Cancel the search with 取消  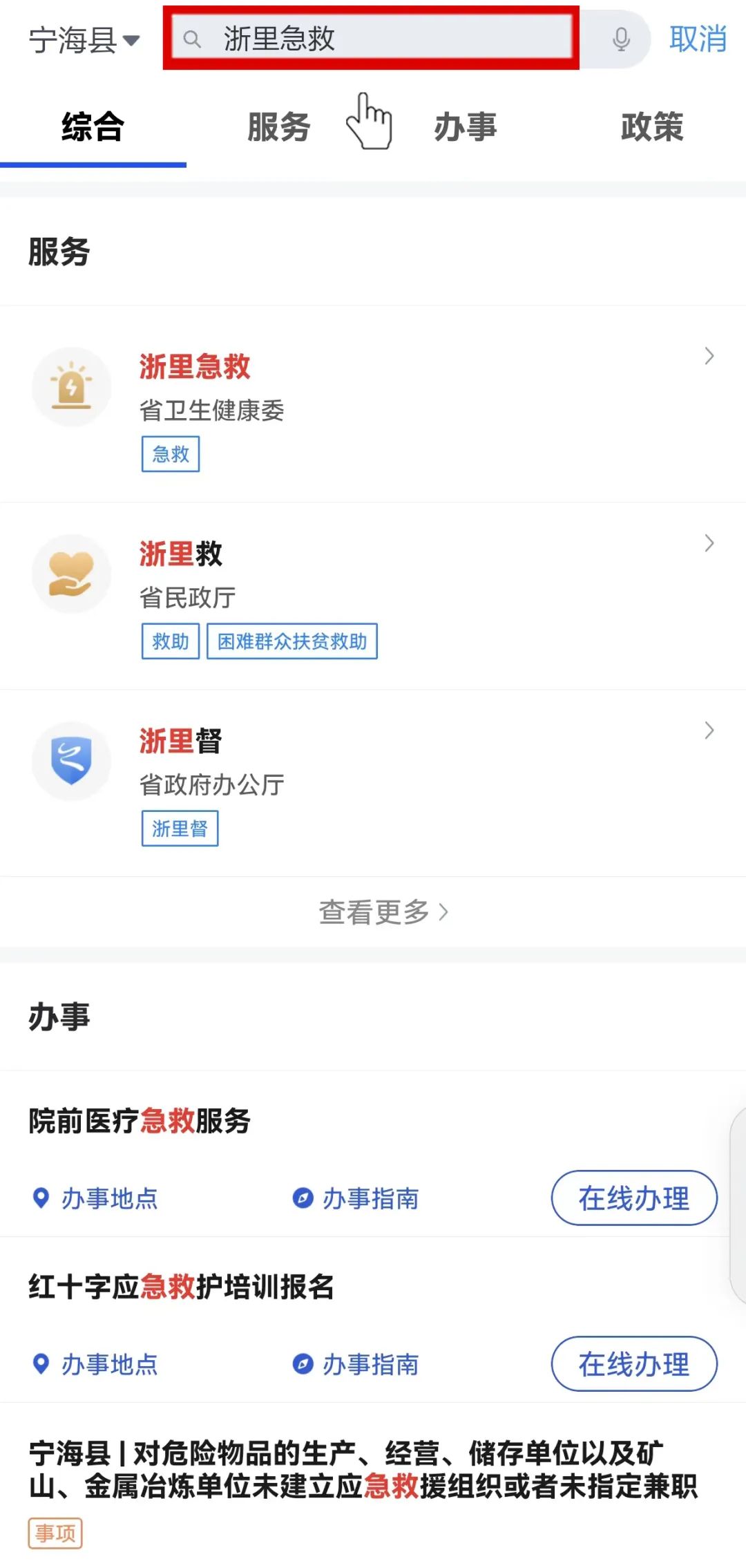[698, 39]
